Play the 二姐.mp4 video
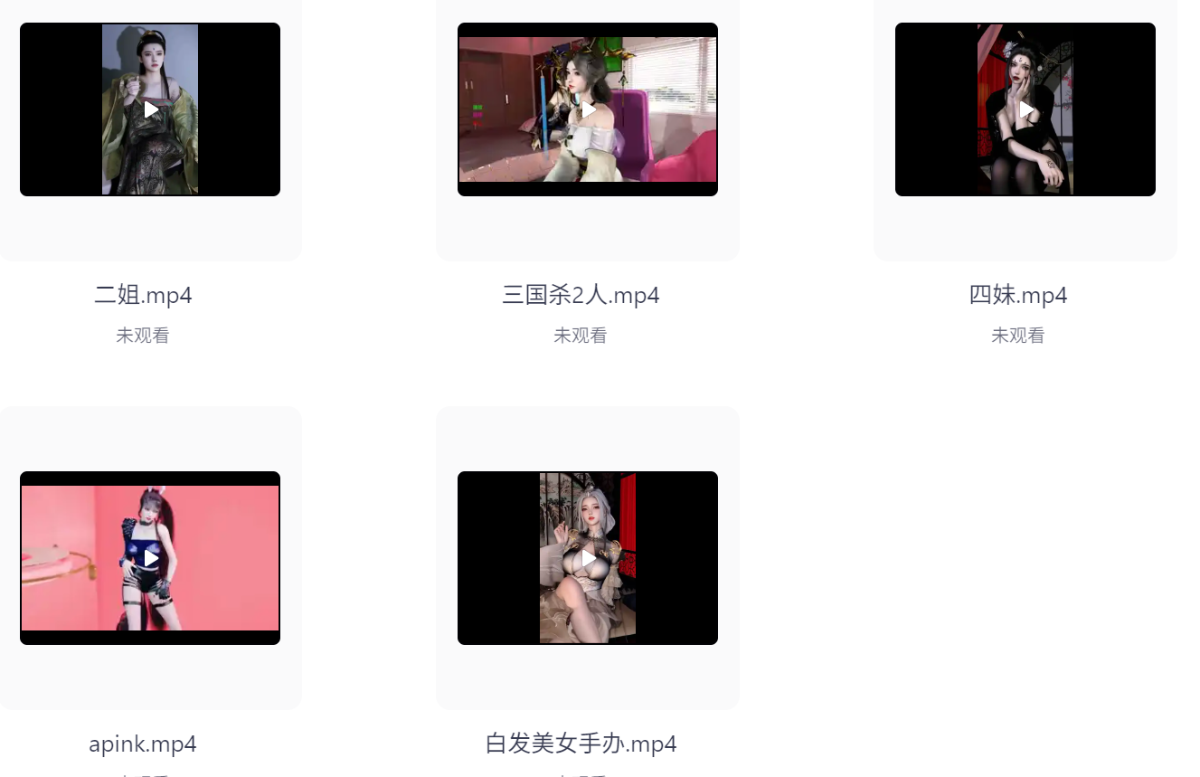Screen dimensions: 1200x777 (x=150, y=109)
